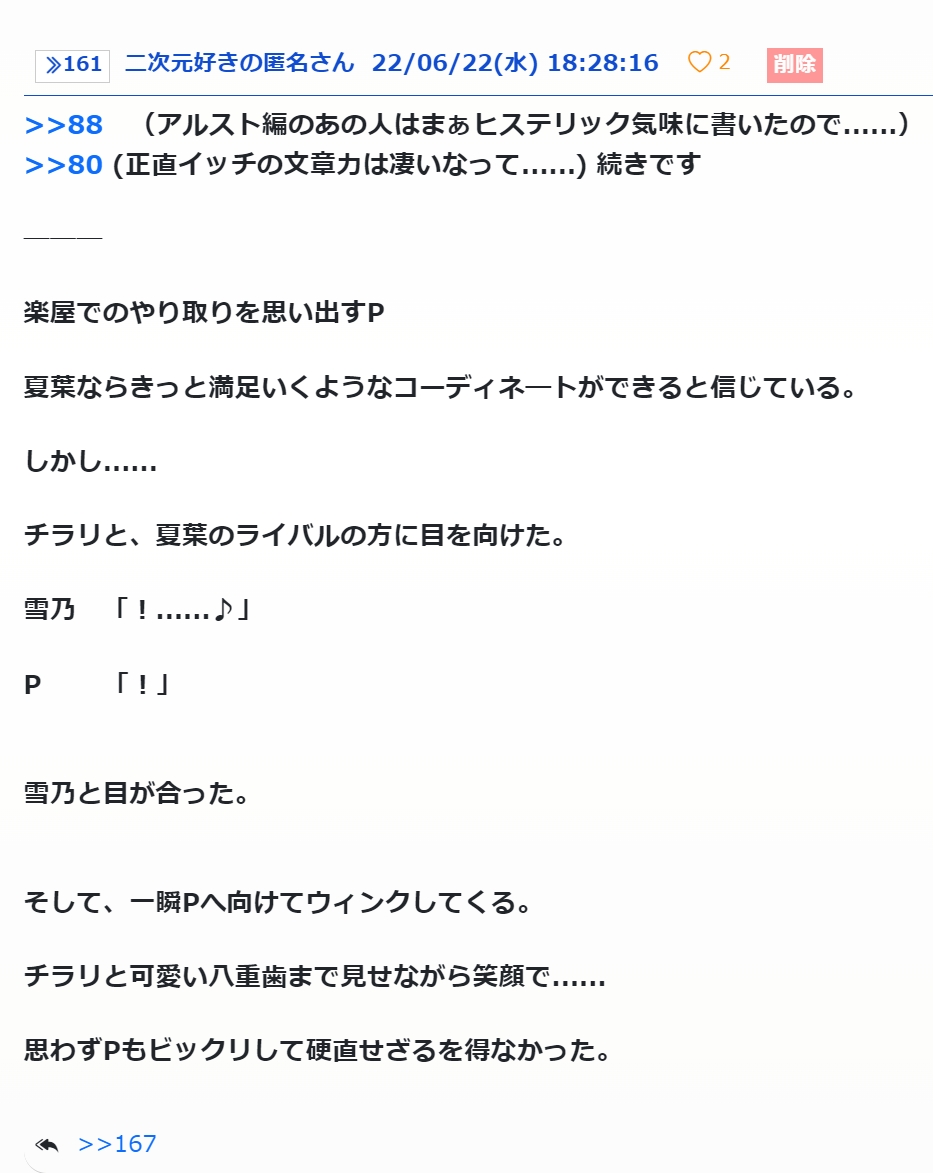Tap the post number 161 button
This screenshot has width=933, height=1173.
[72, 65]
